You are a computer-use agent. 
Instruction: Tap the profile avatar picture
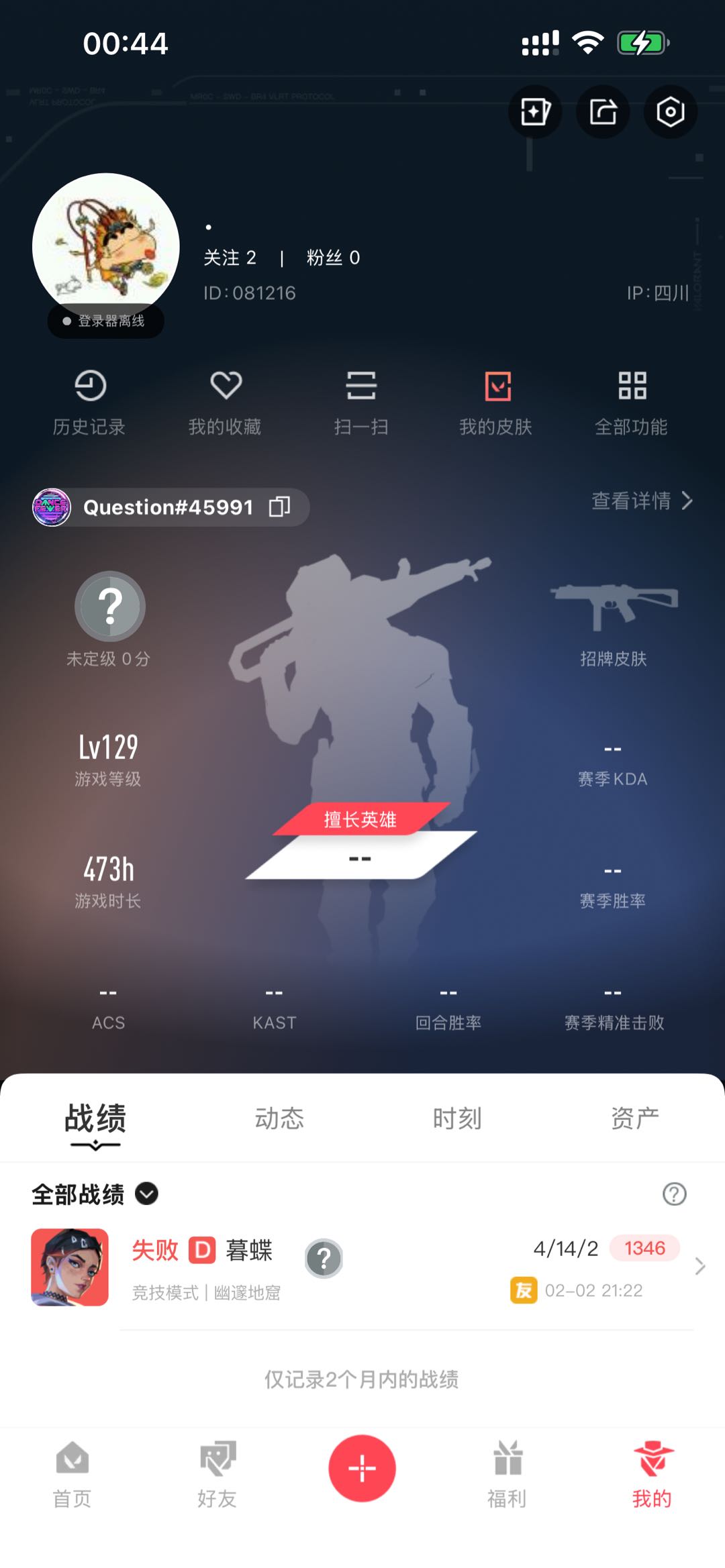(106, 247)
